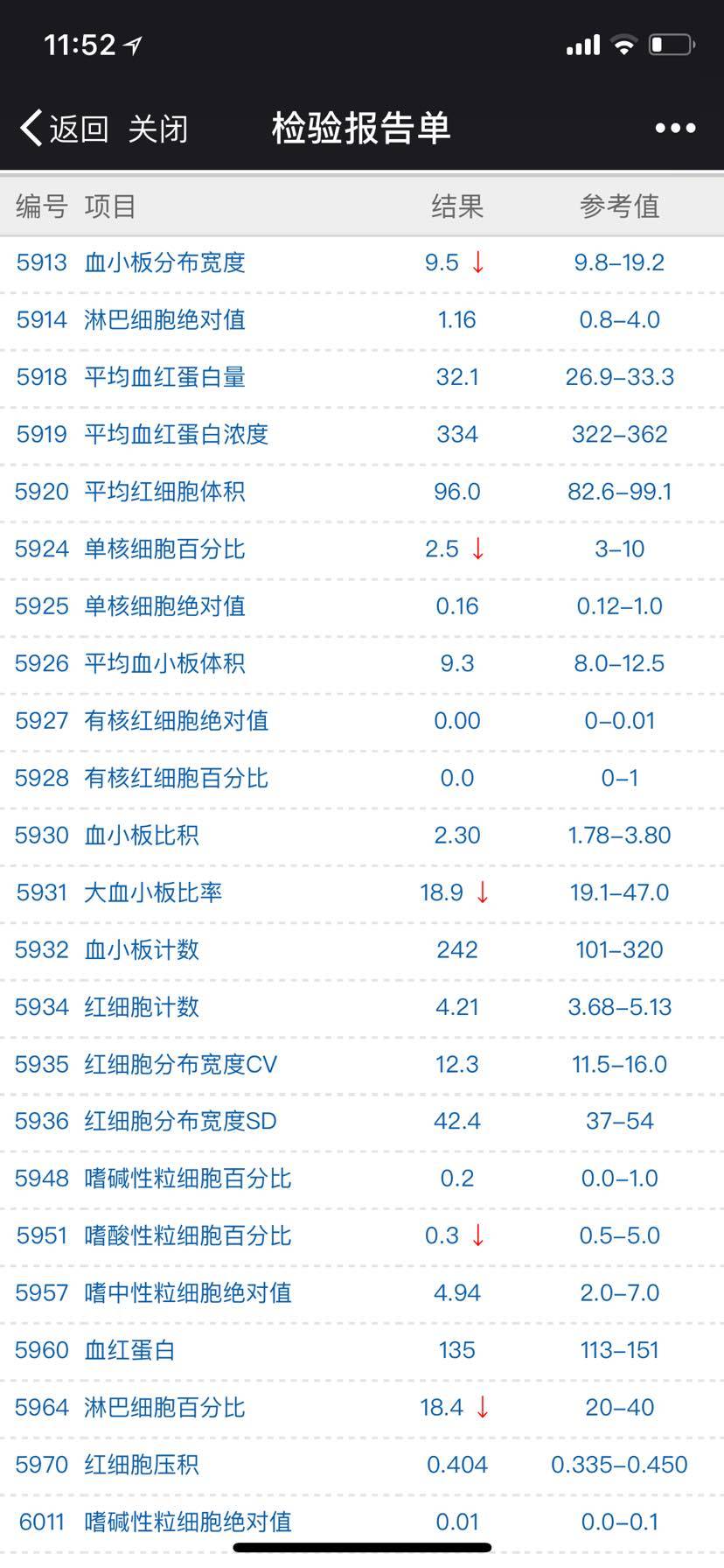The image size is (724, 1568).
Task: Close the page with 关闭
Action: pos(157,129)
